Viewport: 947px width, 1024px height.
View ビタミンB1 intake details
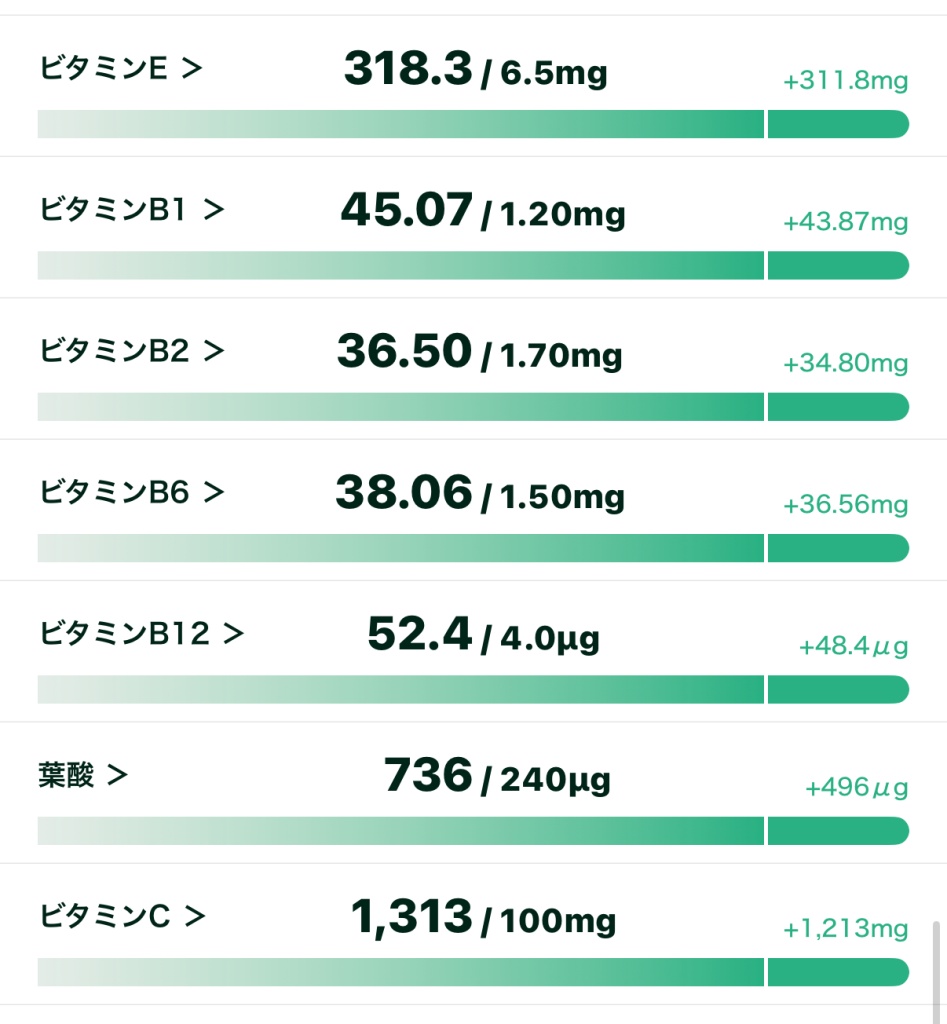pos(132,210)
